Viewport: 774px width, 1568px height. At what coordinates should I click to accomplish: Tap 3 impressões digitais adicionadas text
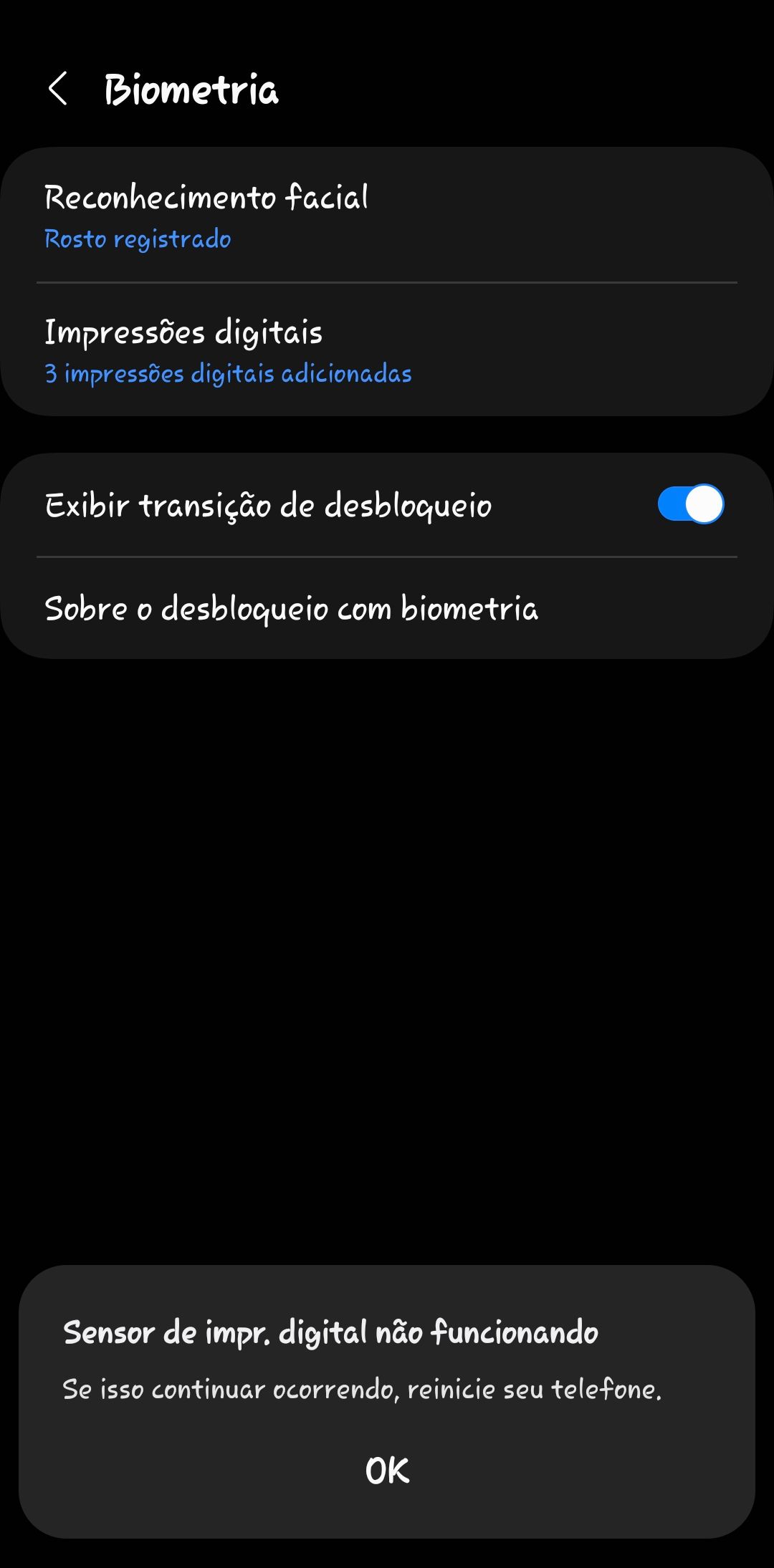pyautogui.click(x=228, y=373)
